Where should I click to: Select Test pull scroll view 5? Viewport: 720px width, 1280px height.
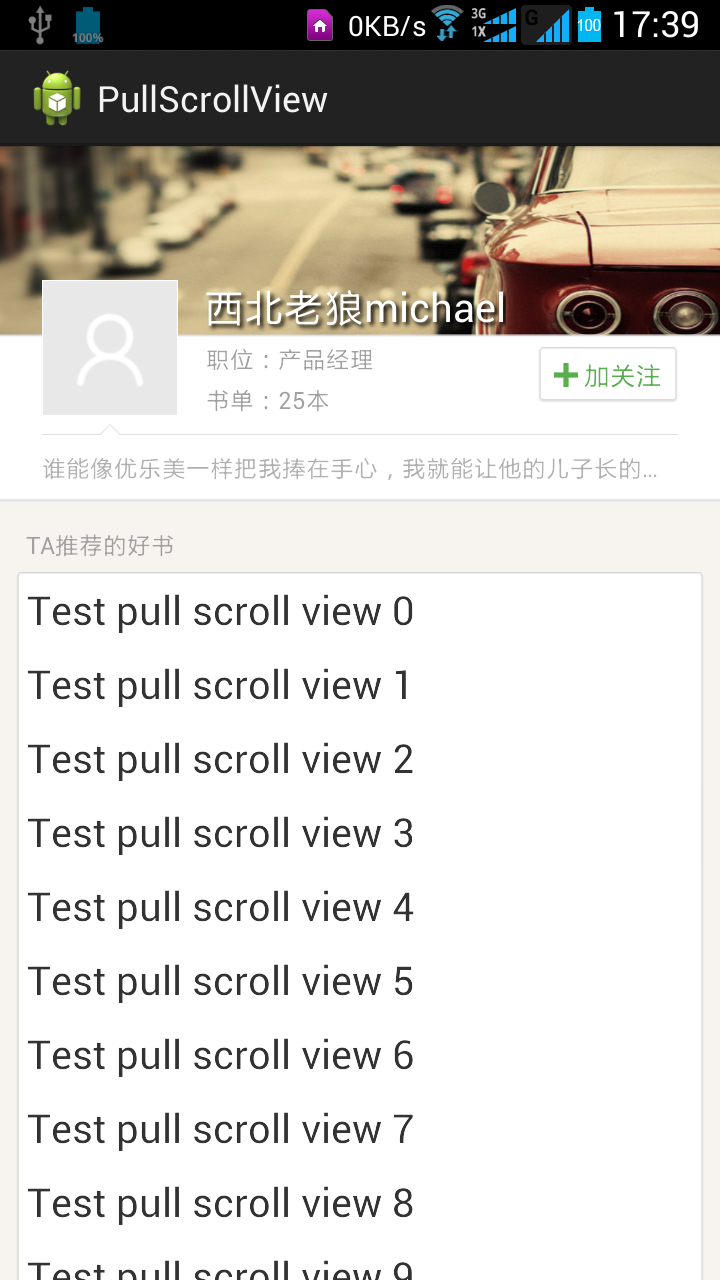(220, 982)
